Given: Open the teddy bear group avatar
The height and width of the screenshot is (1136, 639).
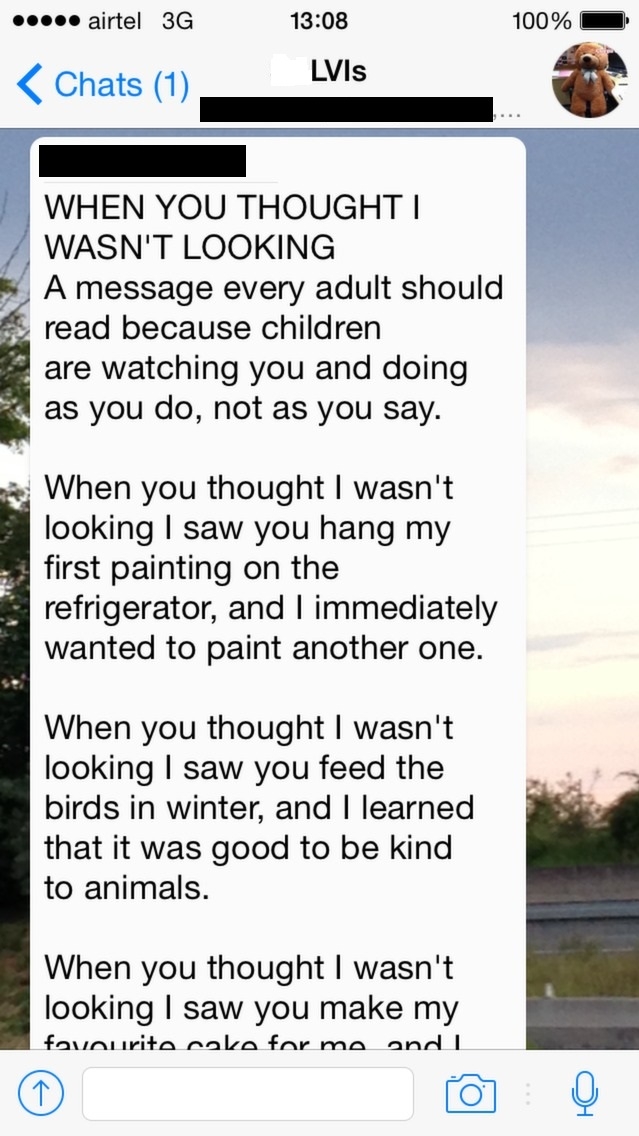Looking at the screenshot, I should tap(590, 80).
